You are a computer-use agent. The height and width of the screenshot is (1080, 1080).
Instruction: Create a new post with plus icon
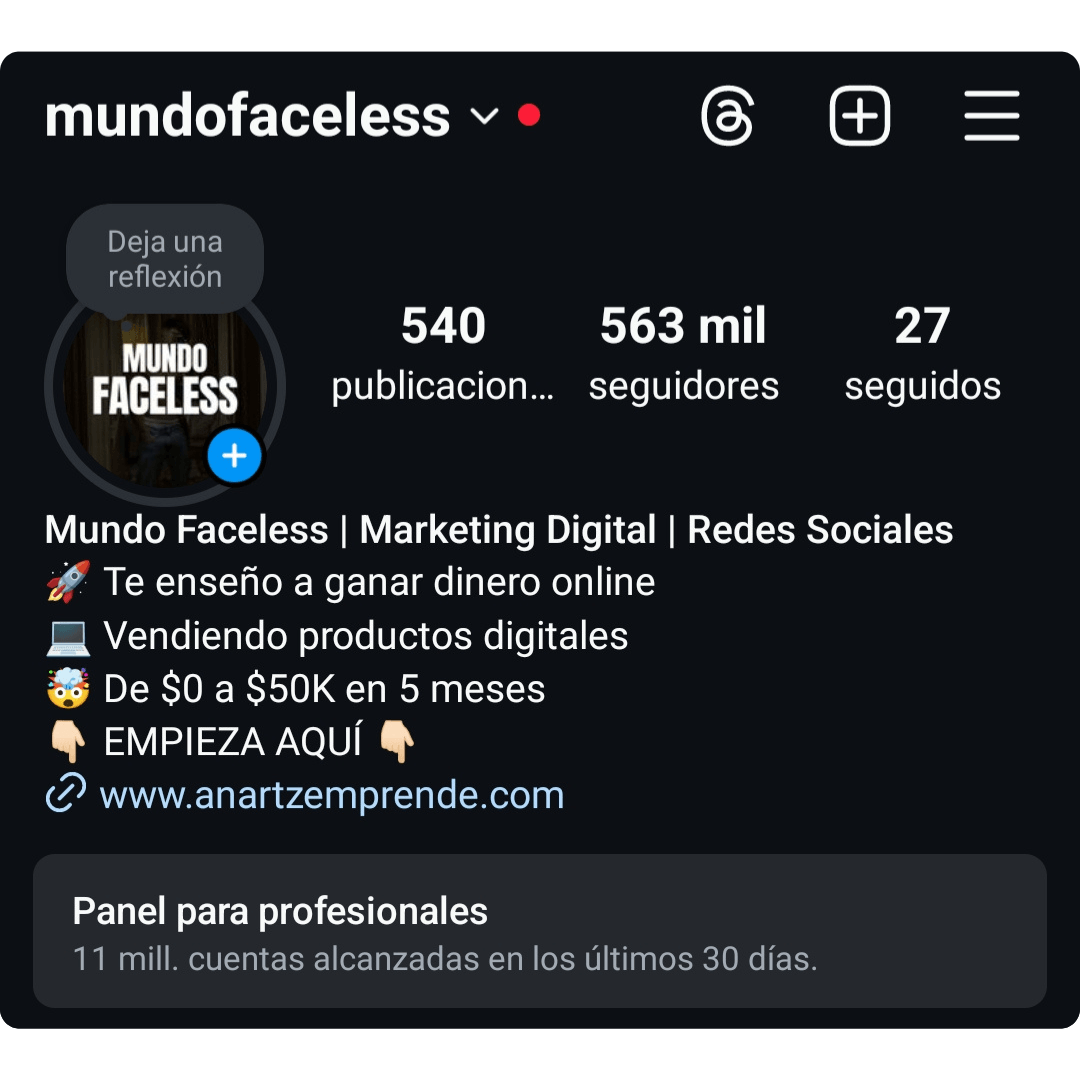(x=859, y=117)
